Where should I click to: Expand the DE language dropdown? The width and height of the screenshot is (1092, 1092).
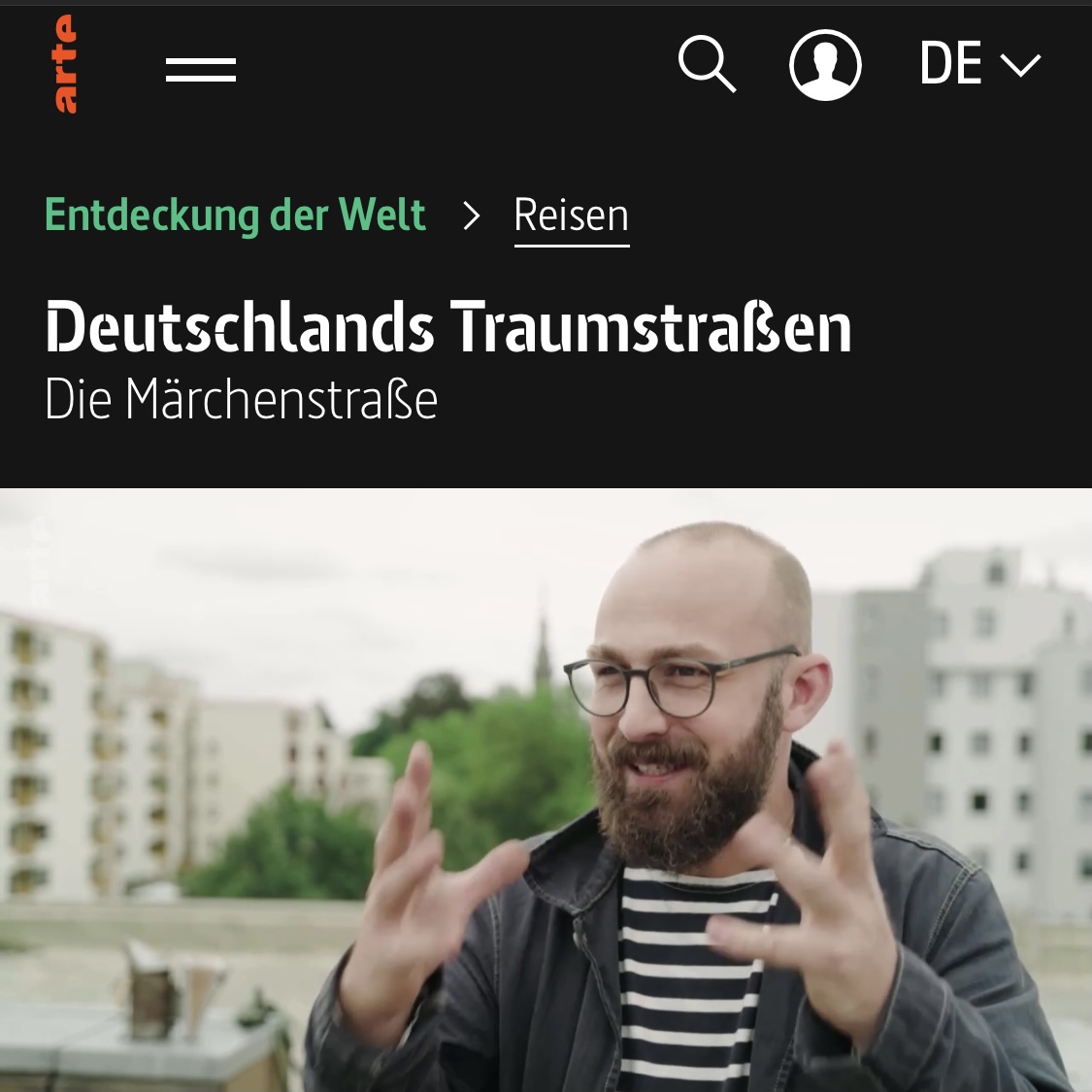[x=978, y=65]
